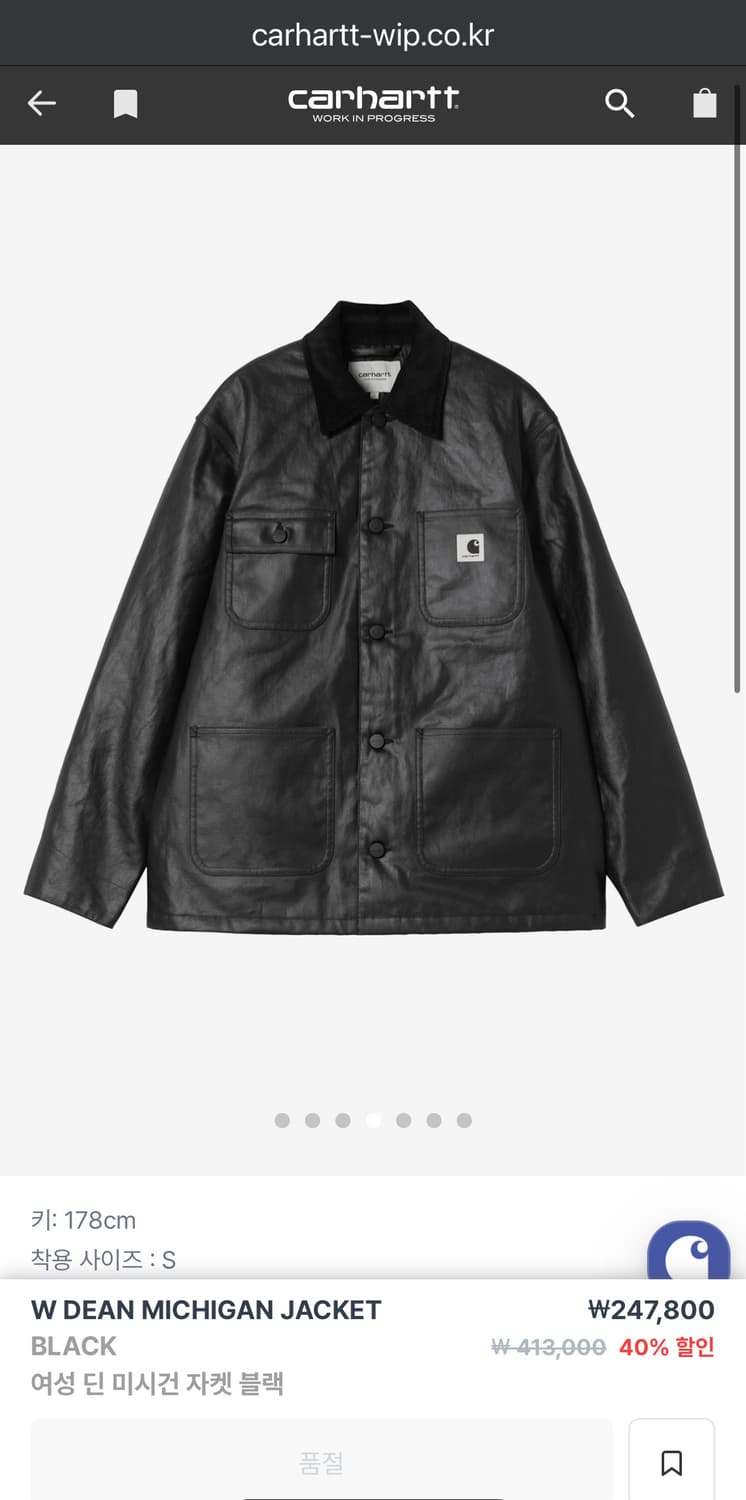Open the shopping bag
Image resolution: width=746 pixels, height=1500 pixels.
[x=705, y=103]
